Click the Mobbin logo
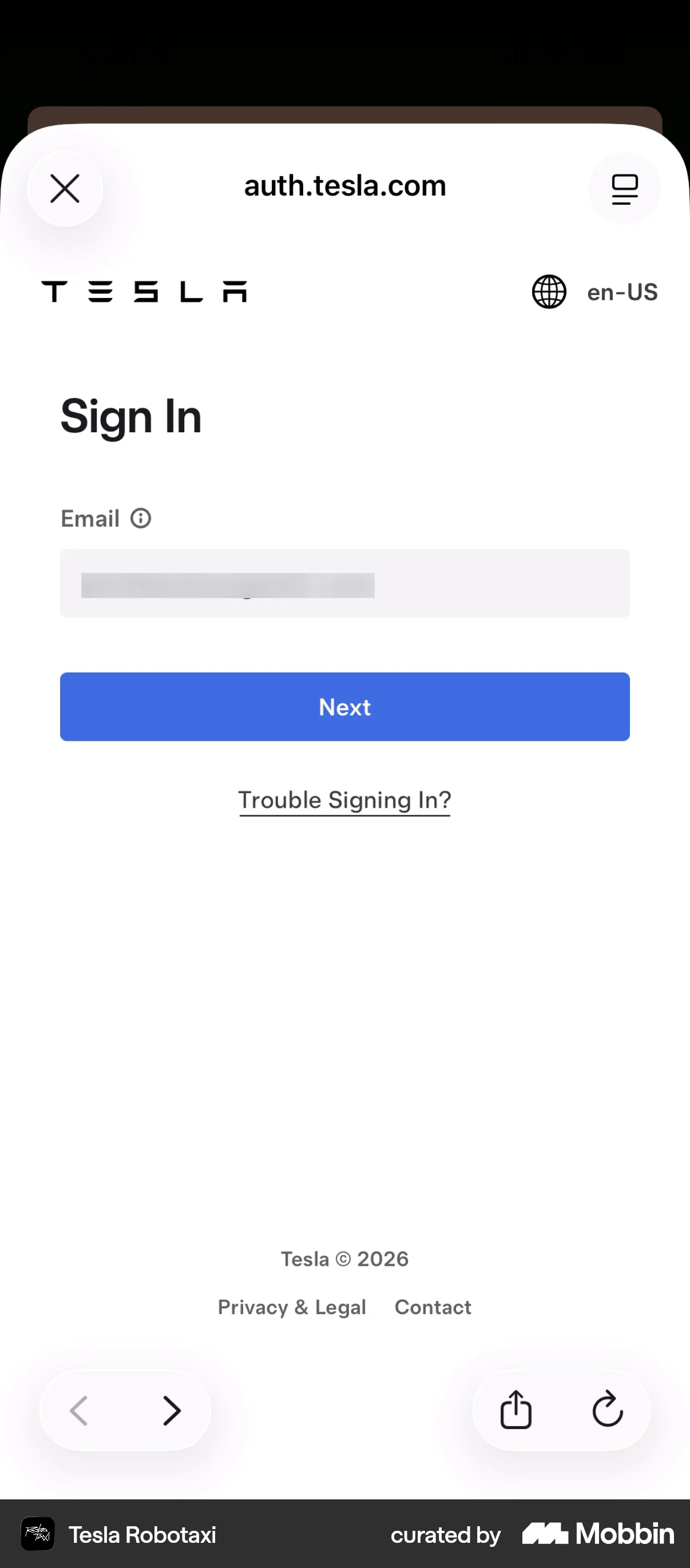This screenshot has height=1568, width=690. click(x=597, y=1534)
